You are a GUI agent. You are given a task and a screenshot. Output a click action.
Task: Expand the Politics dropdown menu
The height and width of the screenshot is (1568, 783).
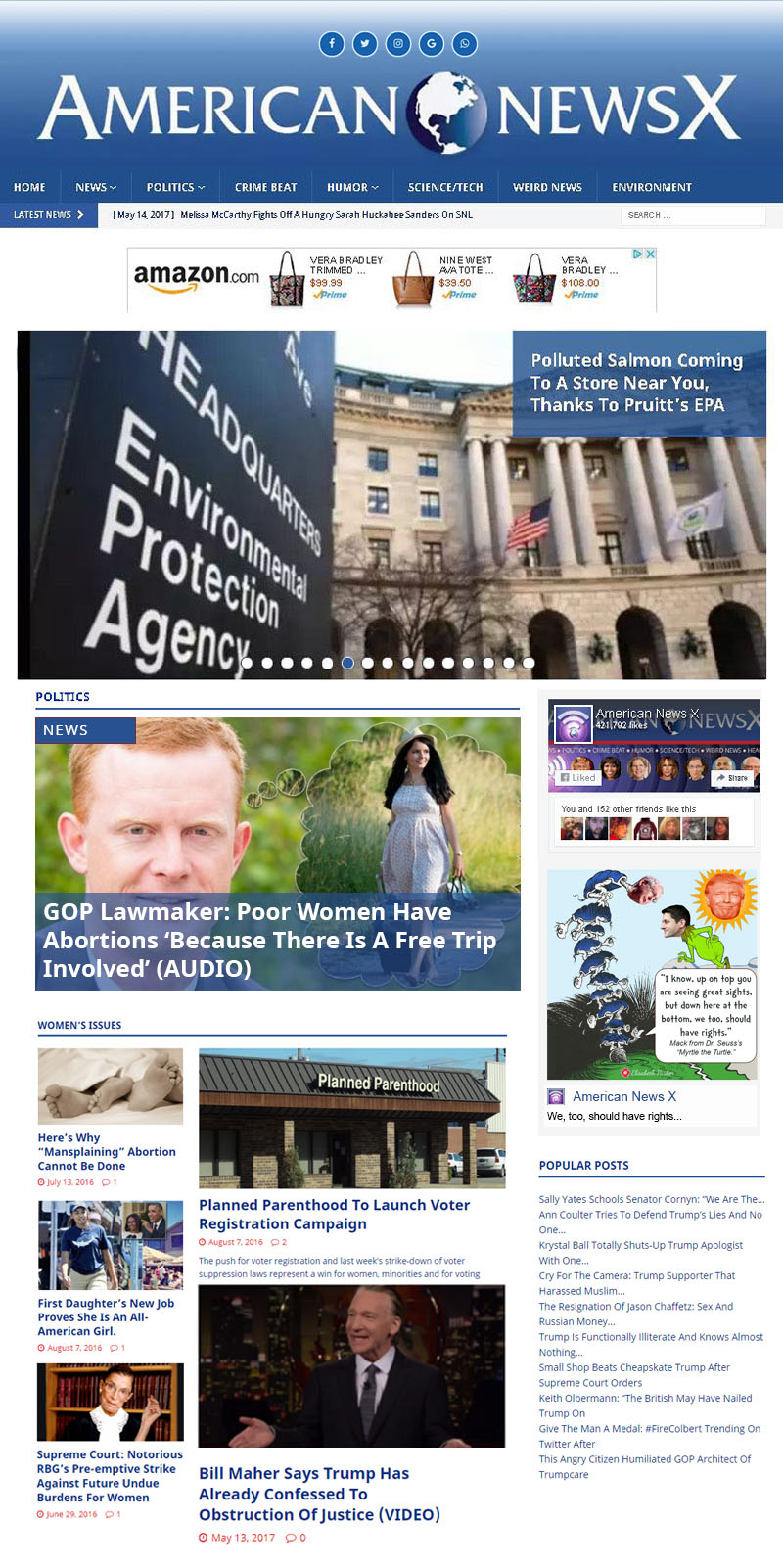(176, 187)
